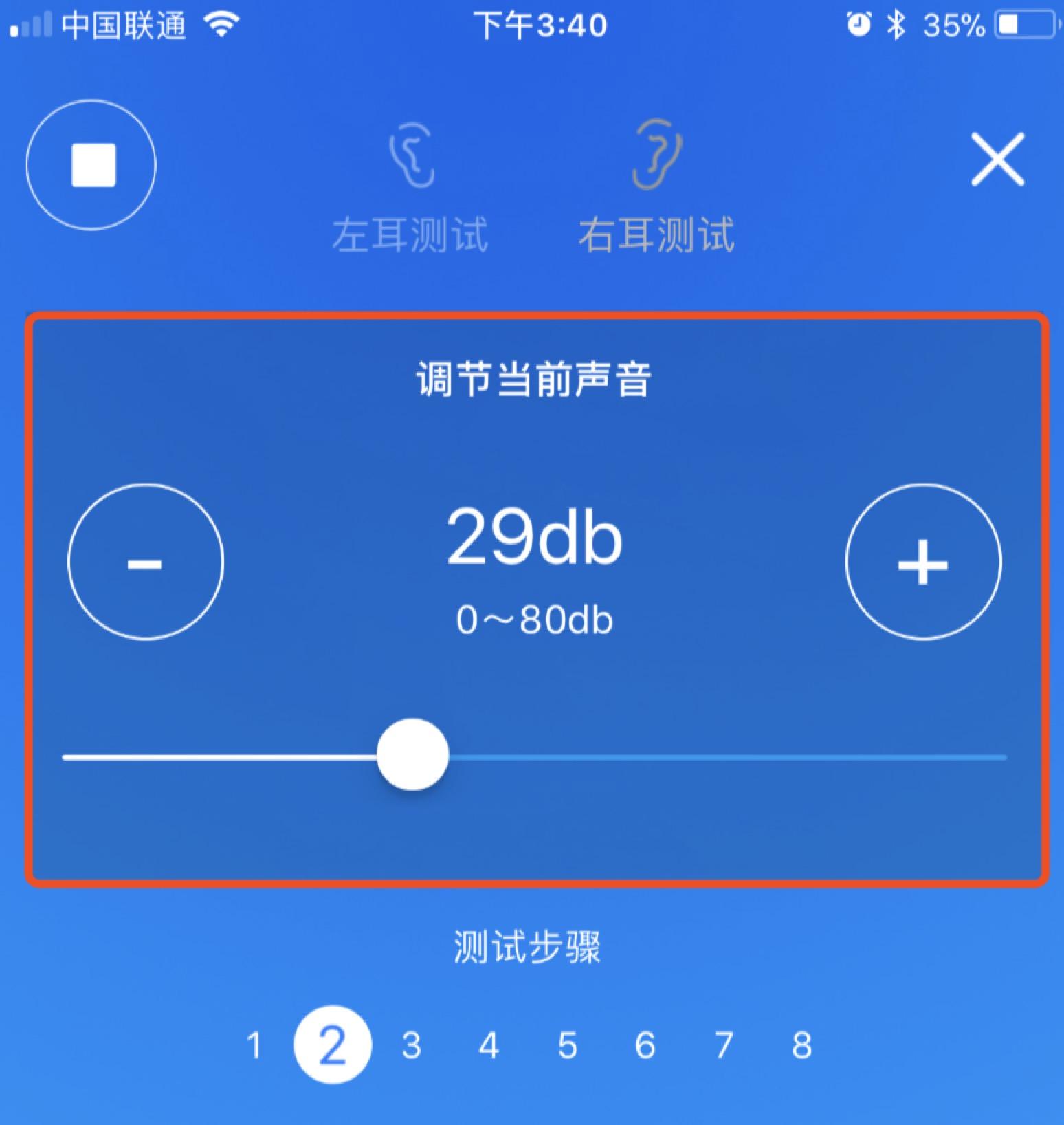
Task: Tap the 调节当前声音 panel title
Action: (533, 379)
